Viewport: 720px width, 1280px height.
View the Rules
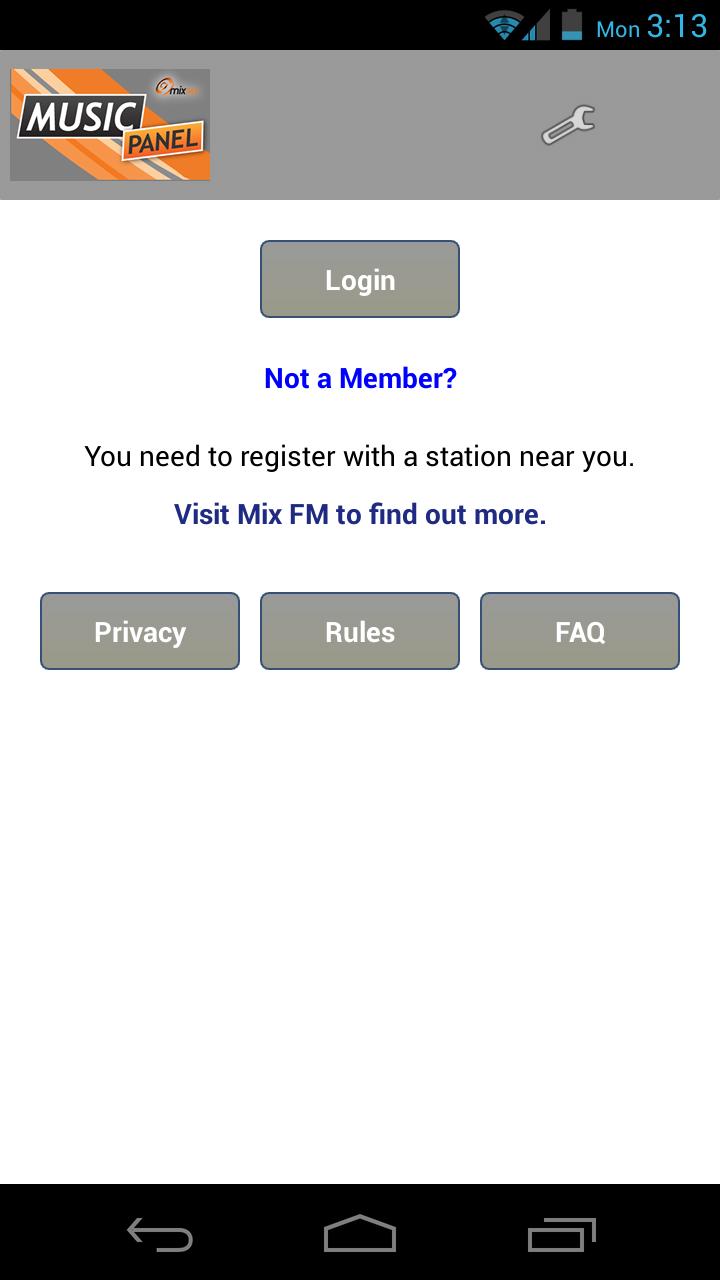[360, 631]
